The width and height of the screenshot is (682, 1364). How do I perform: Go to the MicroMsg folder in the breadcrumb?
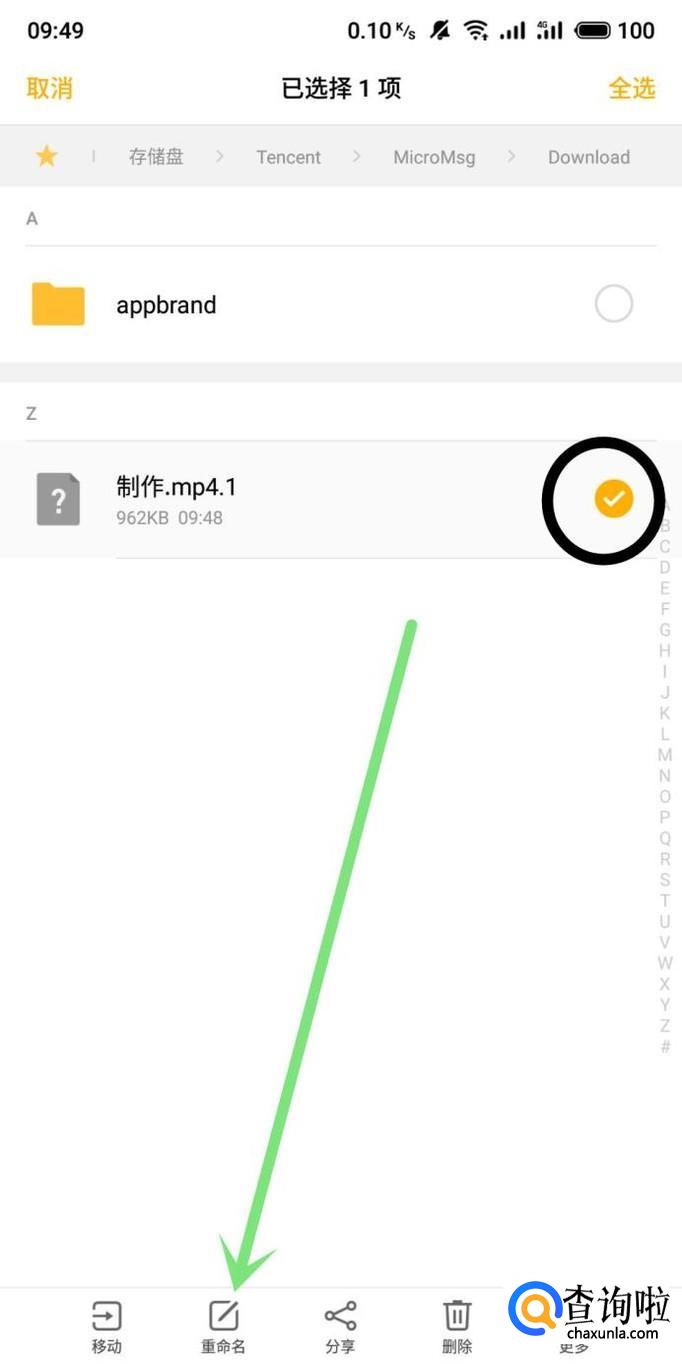[x=434, y=157]
